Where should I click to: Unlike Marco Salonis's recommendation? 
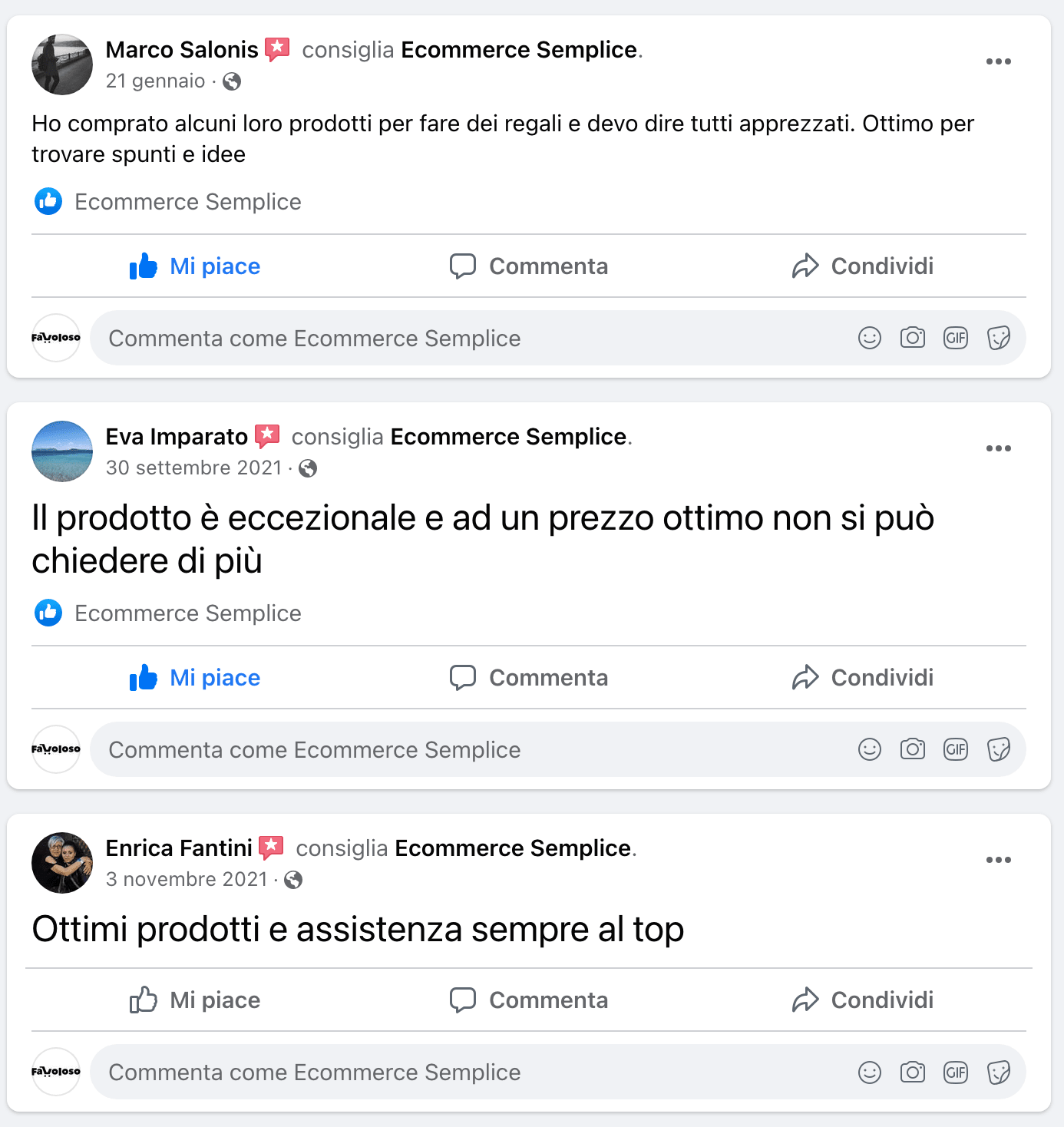[x=195, y=266]
